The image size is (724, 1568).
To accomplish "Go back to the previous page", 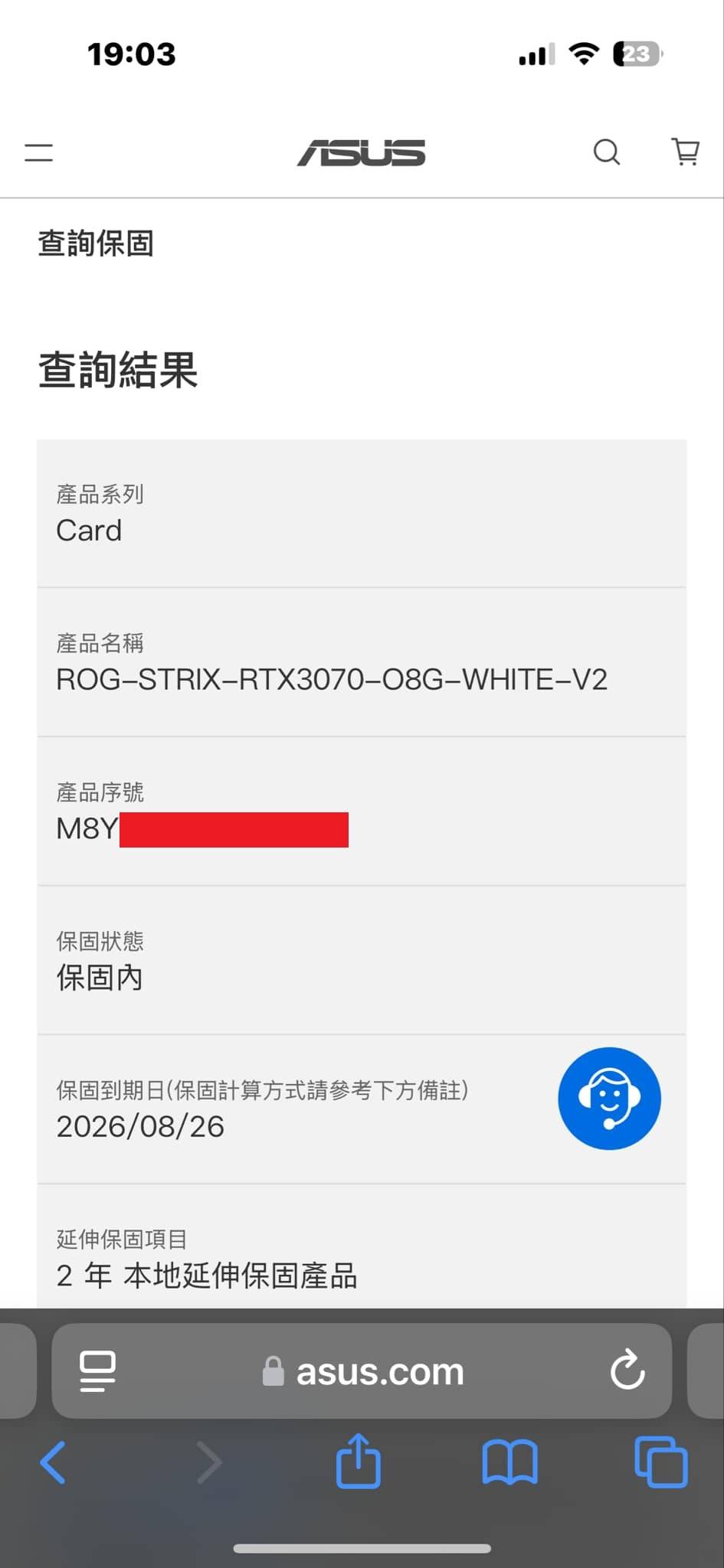I will pyautogui.click(x=53, y=1462).
